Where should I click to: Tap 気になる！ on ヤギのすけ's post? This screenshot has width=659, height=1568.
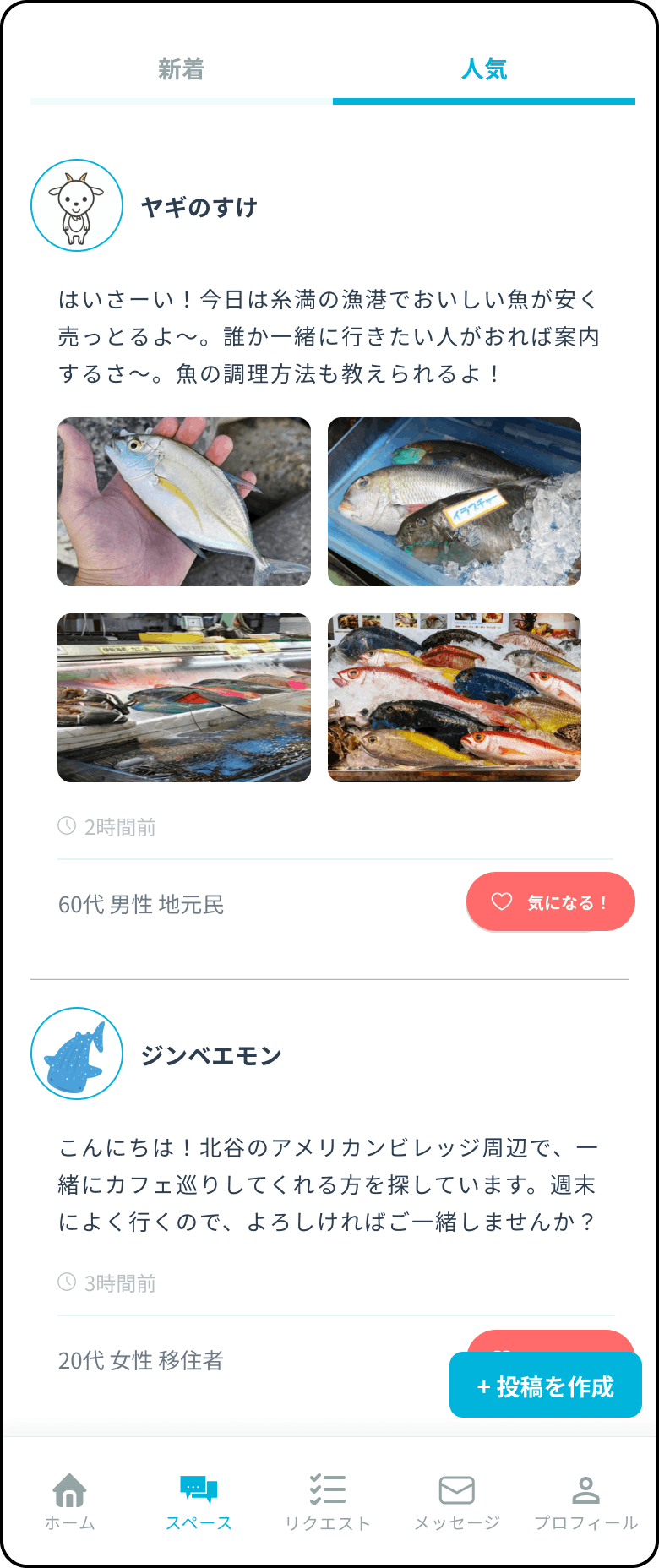[x=550, y=902]
